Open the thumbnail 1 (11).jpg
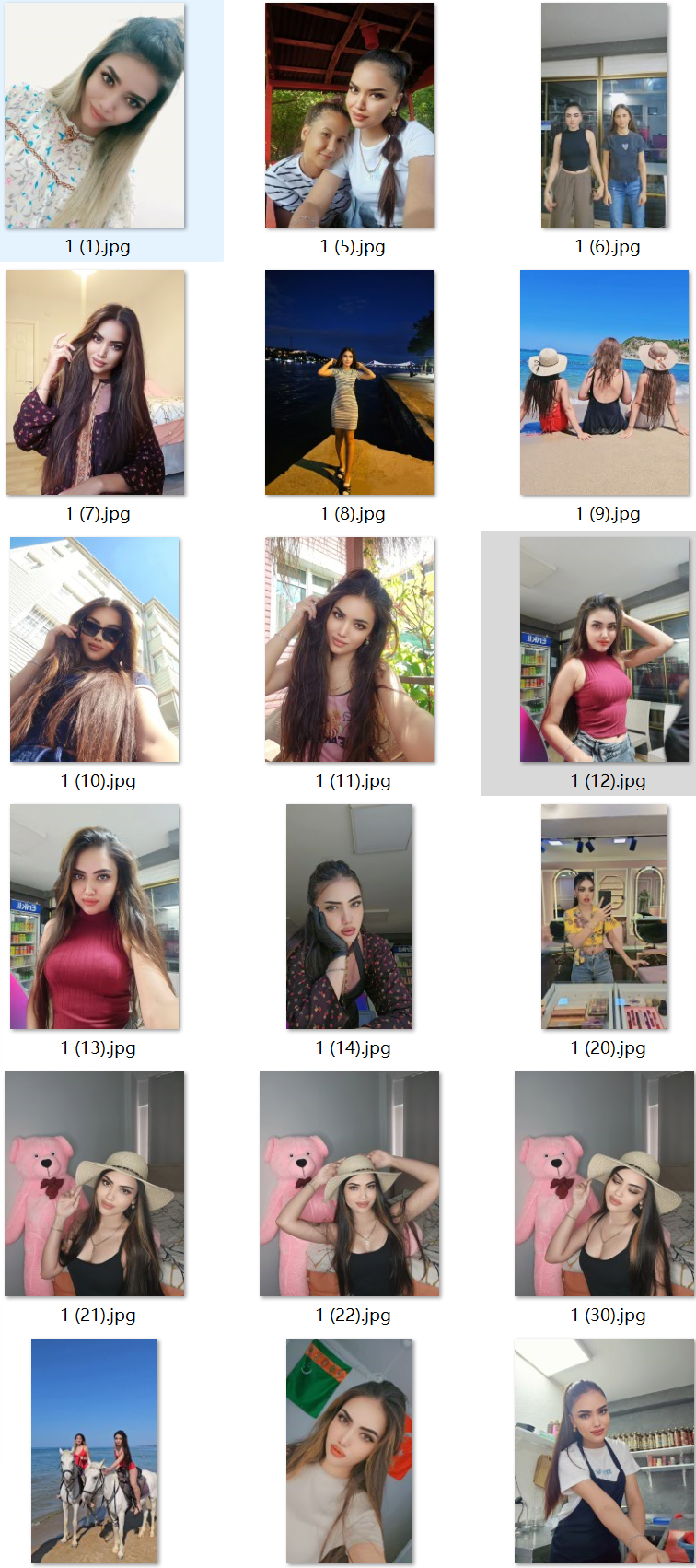Viewport: 696px width, 1568px height. click(x=349, y=649)
